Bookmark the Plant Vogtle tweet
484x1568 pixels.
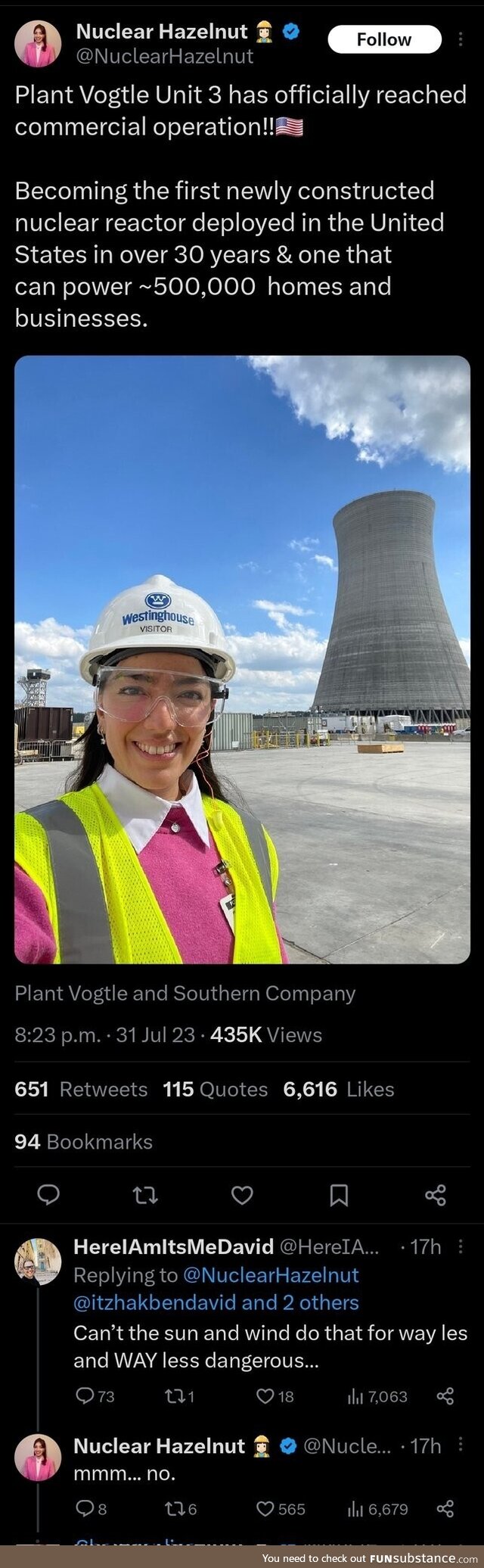(x=339, y=1195)
